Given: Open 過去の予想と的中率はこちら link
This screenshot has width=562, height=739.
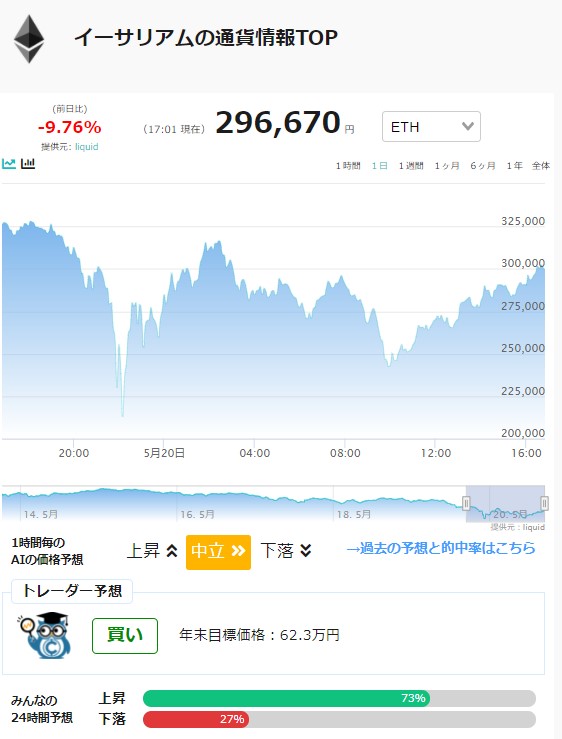Looking at the screenshot, I should [440, 548].
